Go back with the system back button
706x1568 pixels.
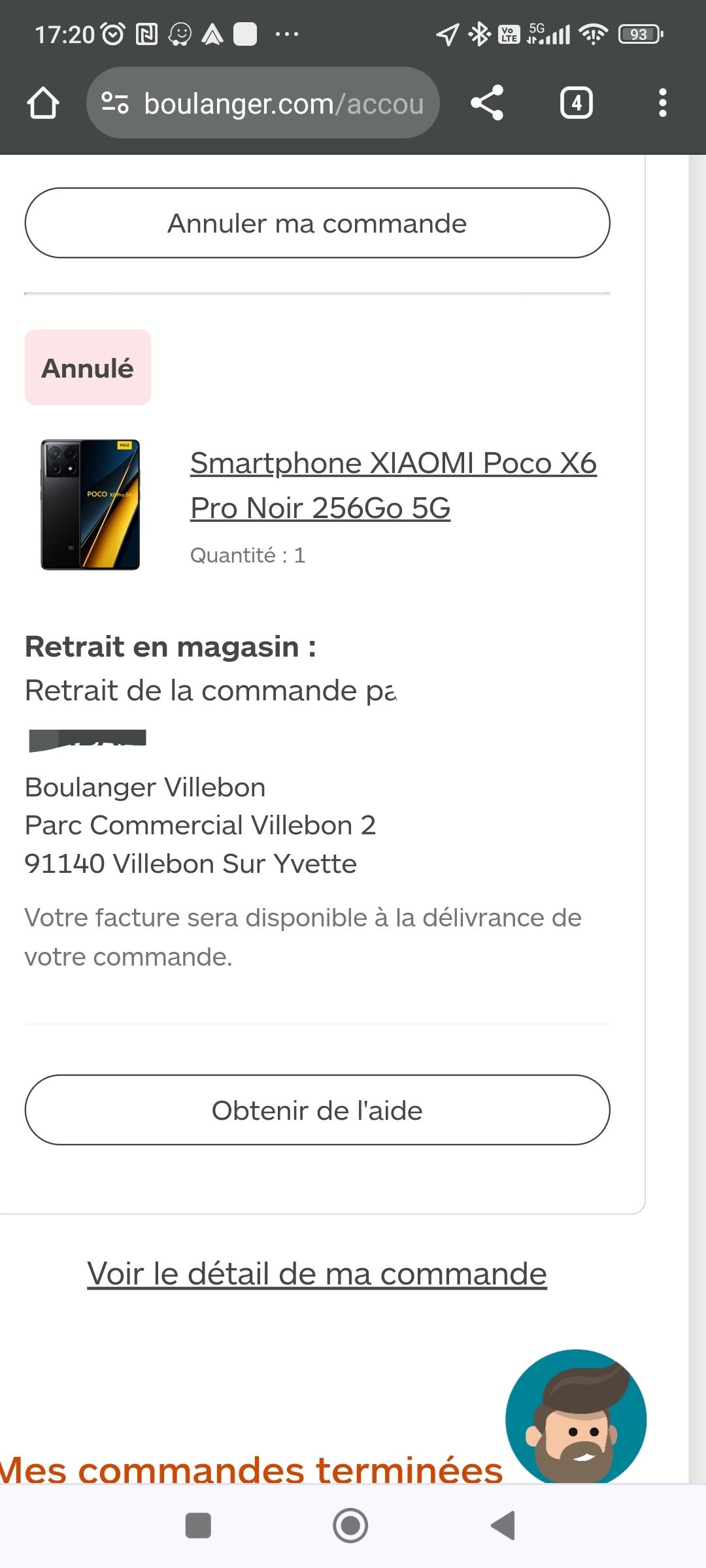(503, 1526)
